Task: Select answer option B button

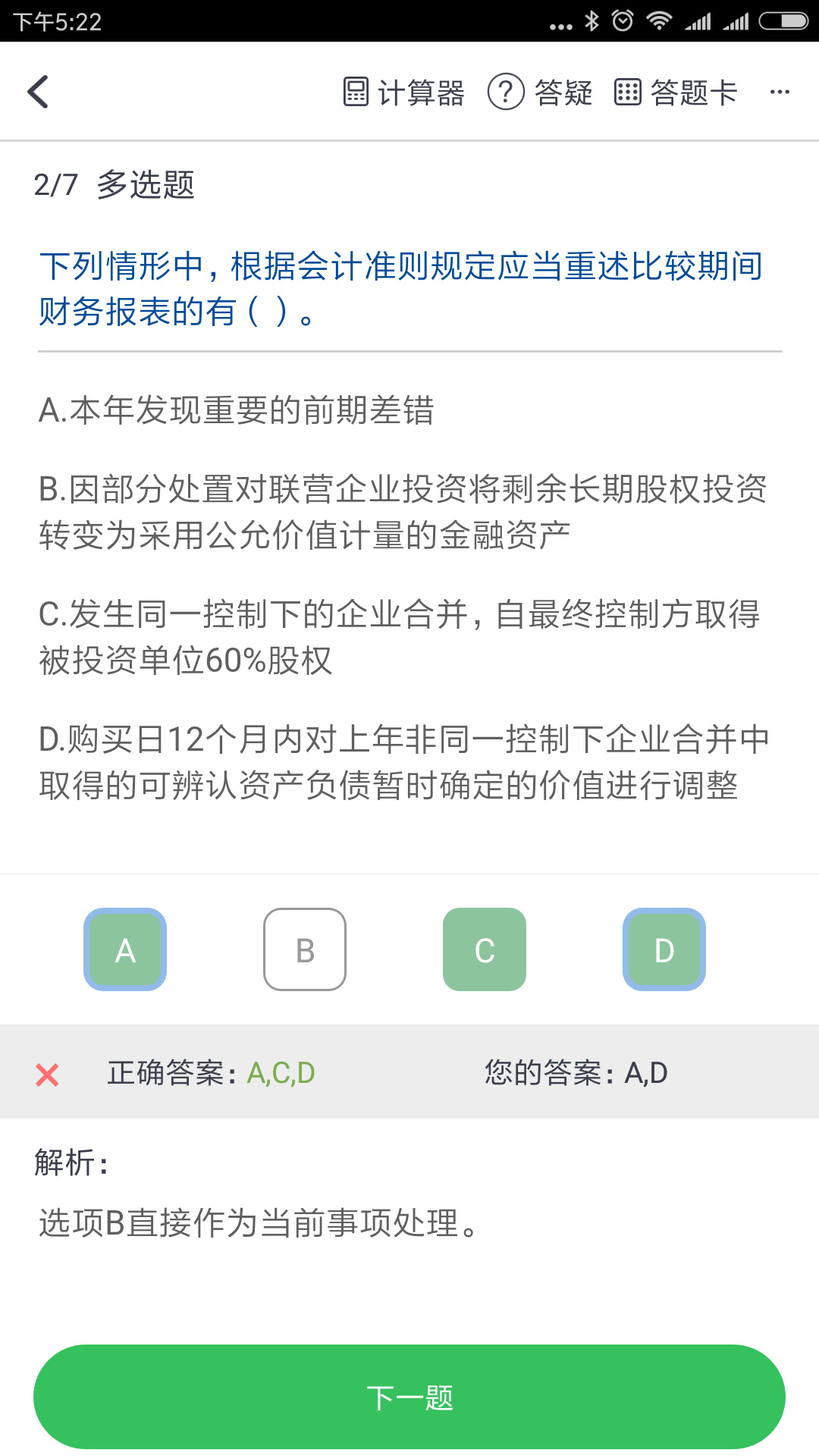Action: (305, 949)
